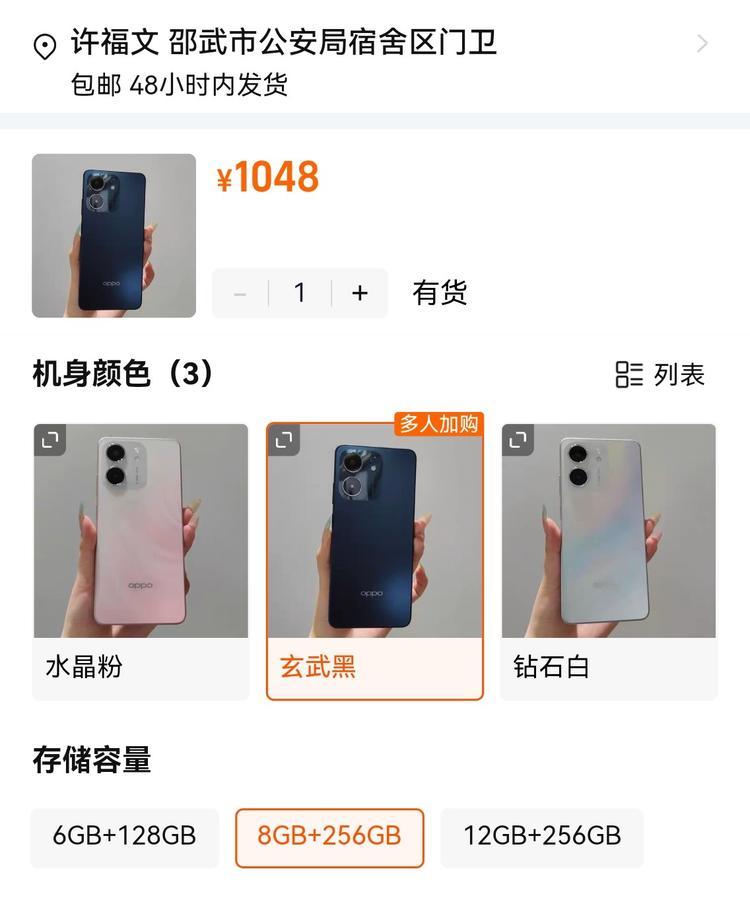Enlarge the 玄武黑 phone image

285,440
